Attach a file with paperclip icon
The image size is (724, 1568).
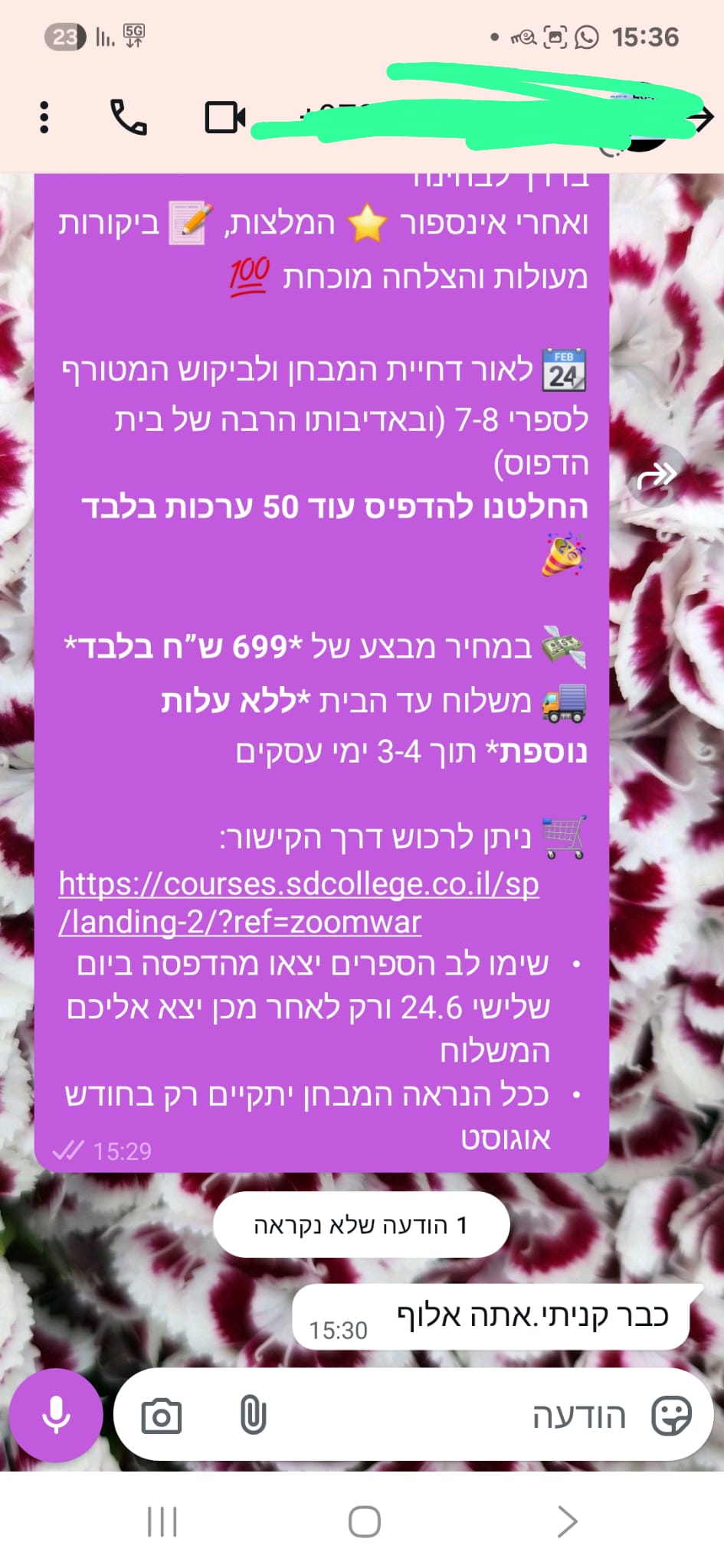point(253,1415)
